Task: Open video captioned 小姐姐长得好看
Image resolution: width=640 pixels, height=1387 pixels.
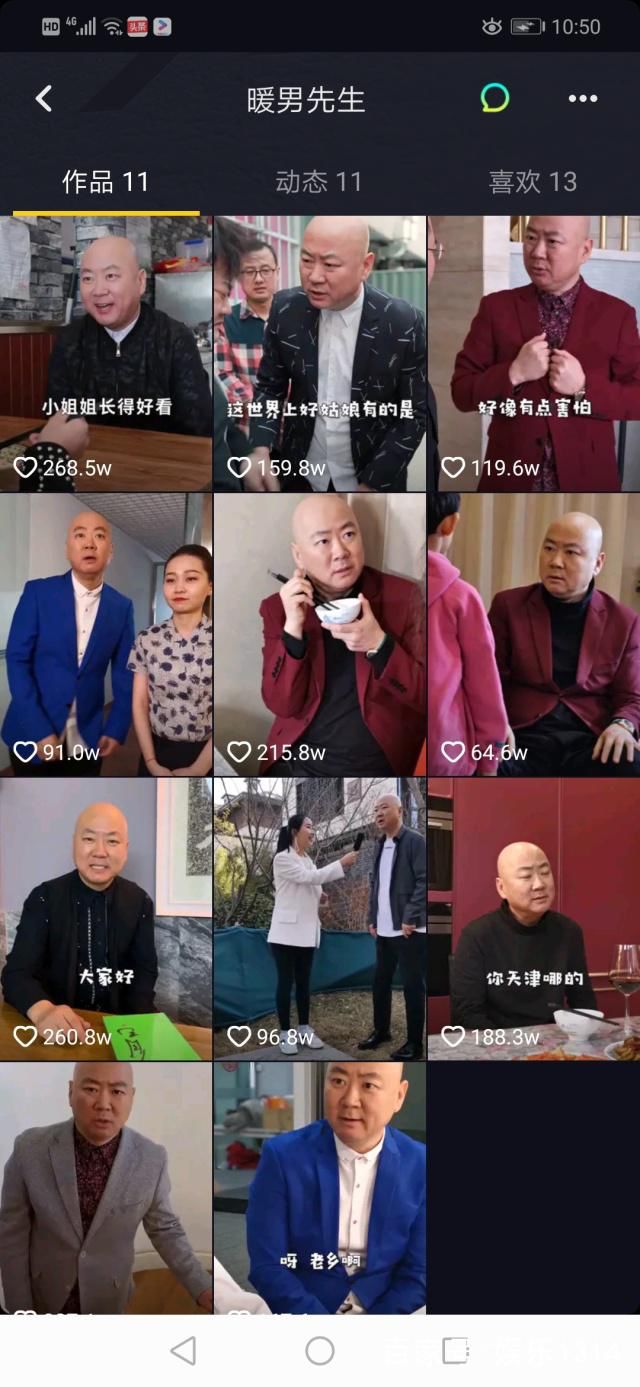Action: (106, 353)
